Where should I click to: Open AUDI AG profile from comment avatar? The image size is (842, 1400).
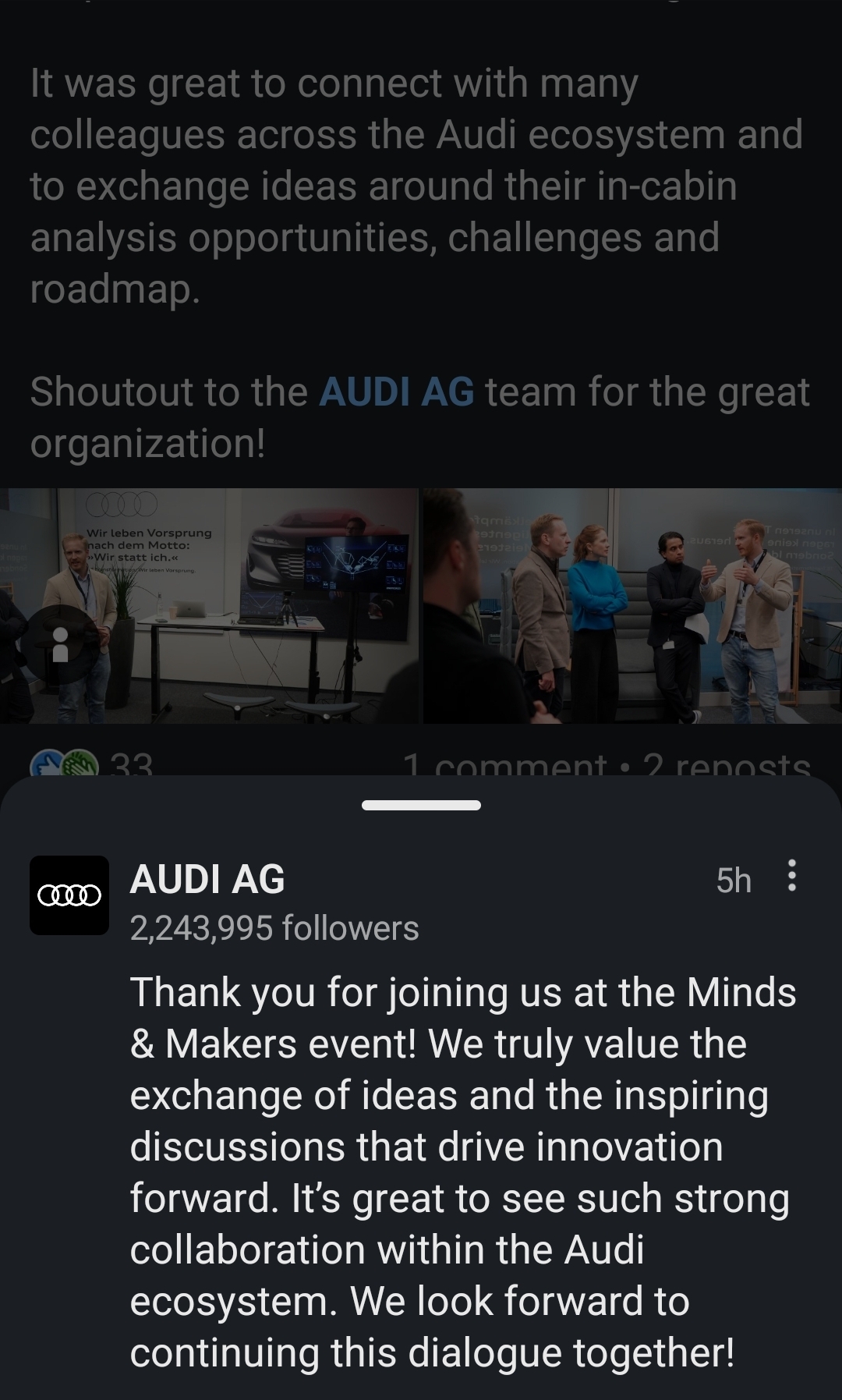[x=69, y=895]
